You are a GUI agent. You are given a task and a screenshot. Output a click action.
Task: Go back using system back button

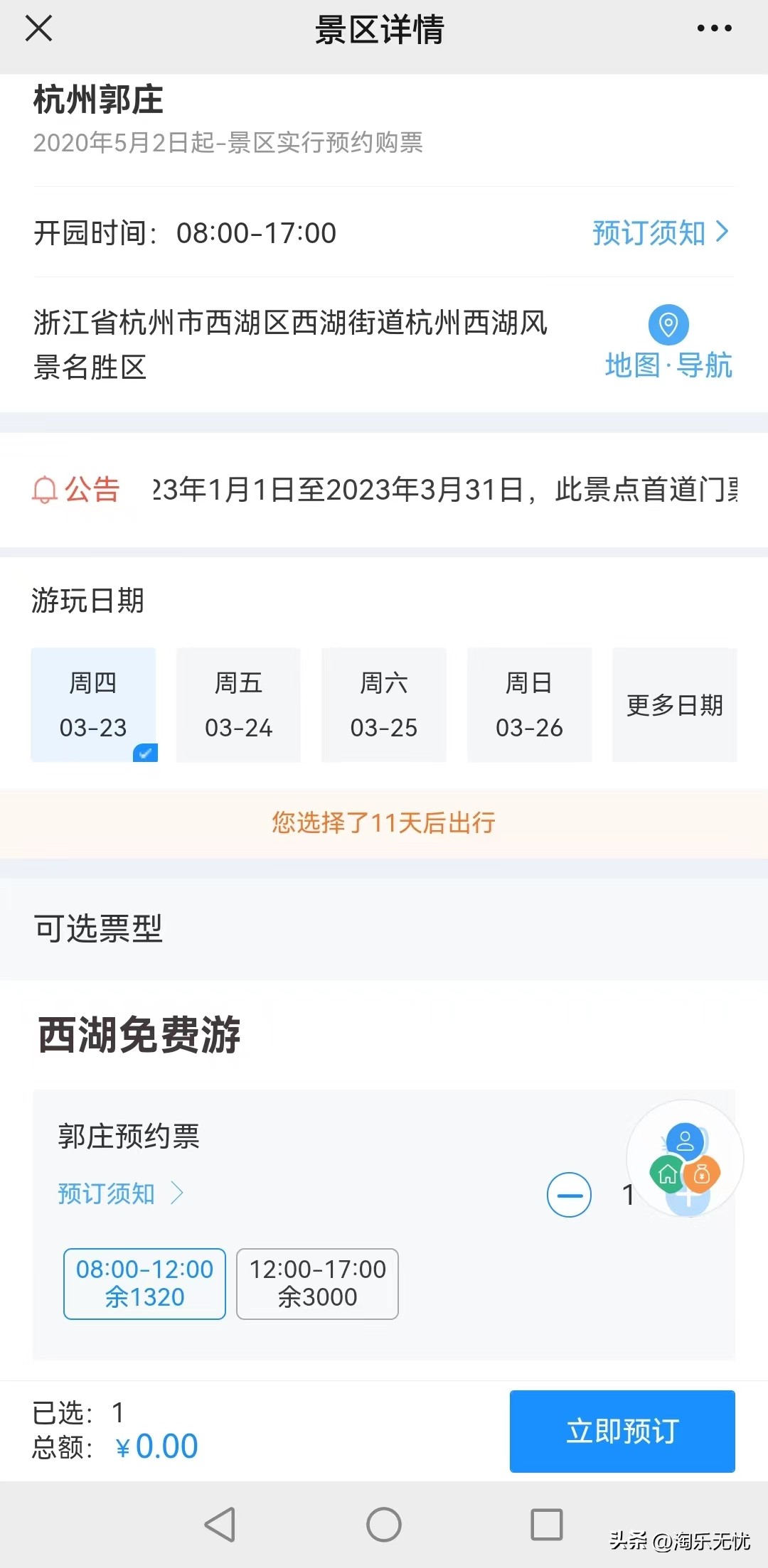[220, 1525]
